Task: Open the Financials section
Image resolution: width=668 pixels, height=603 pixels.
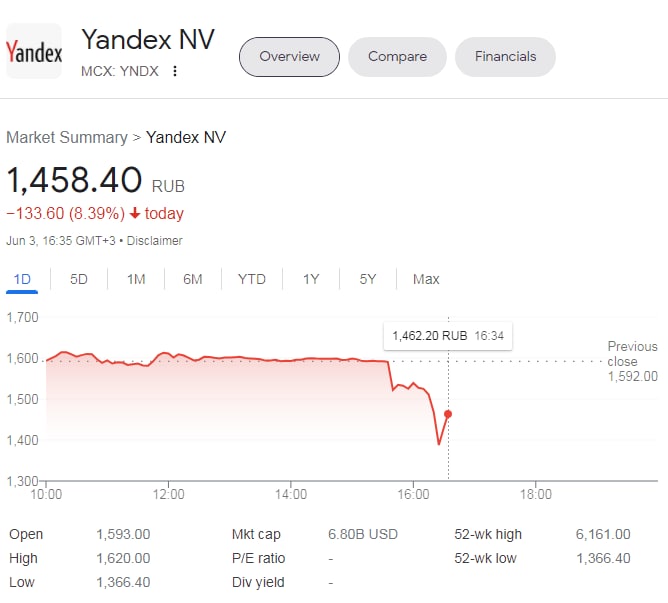Action: pyautogui.click(x=505, y=56)
